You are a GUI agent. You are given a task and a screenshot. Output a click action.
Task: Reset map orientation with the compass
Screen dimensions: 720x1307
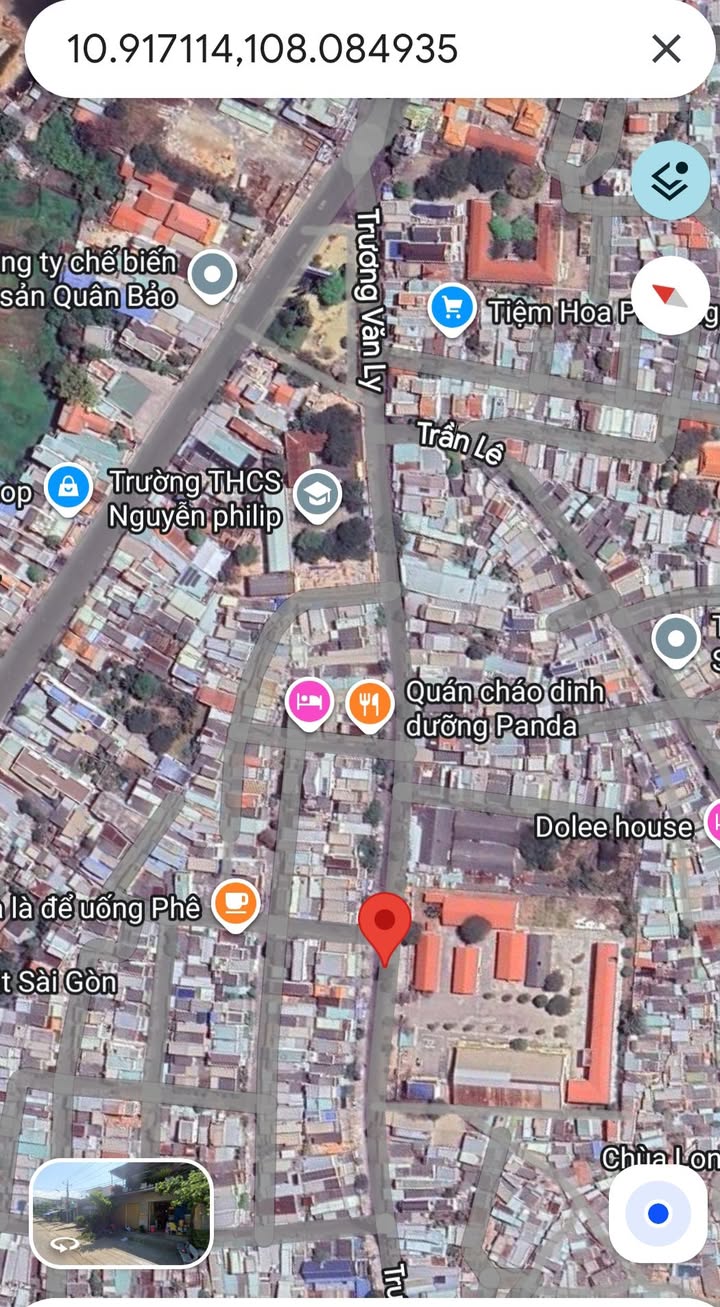pyautogui.click(x=670, y=296)
